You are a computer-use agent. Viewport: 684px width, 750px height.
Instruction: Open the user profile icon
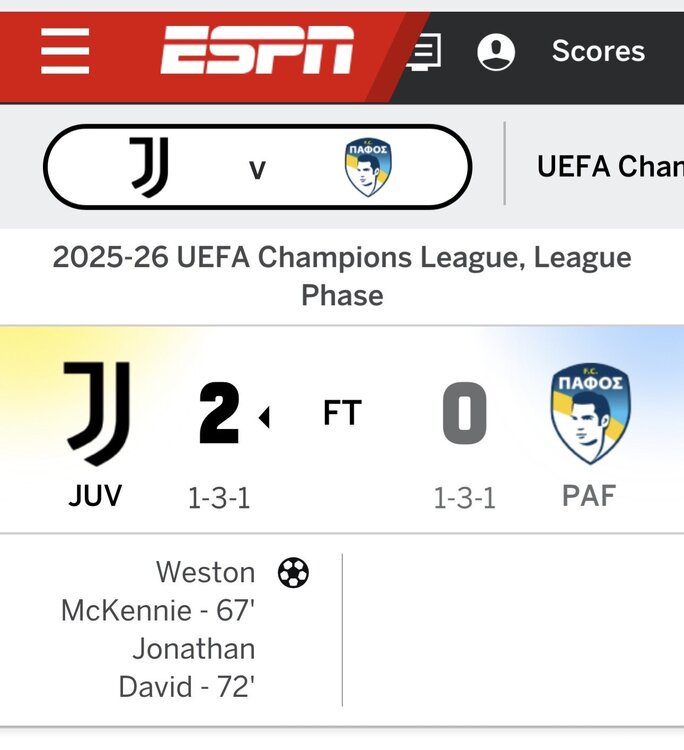(496, 51)
